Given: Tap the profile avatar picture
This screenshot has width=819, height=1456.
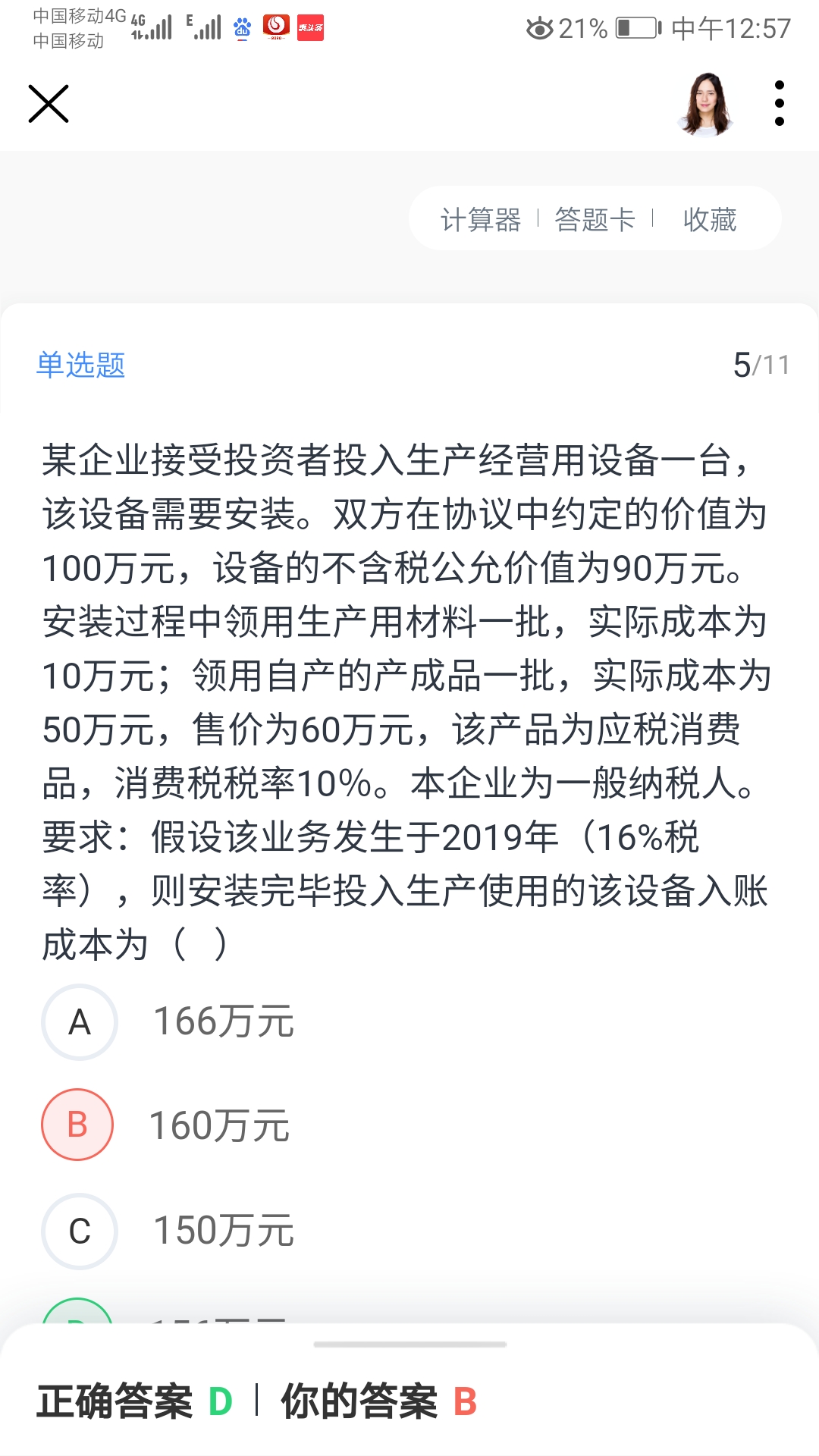Looking at the screenshot, I should pos(706,104).
